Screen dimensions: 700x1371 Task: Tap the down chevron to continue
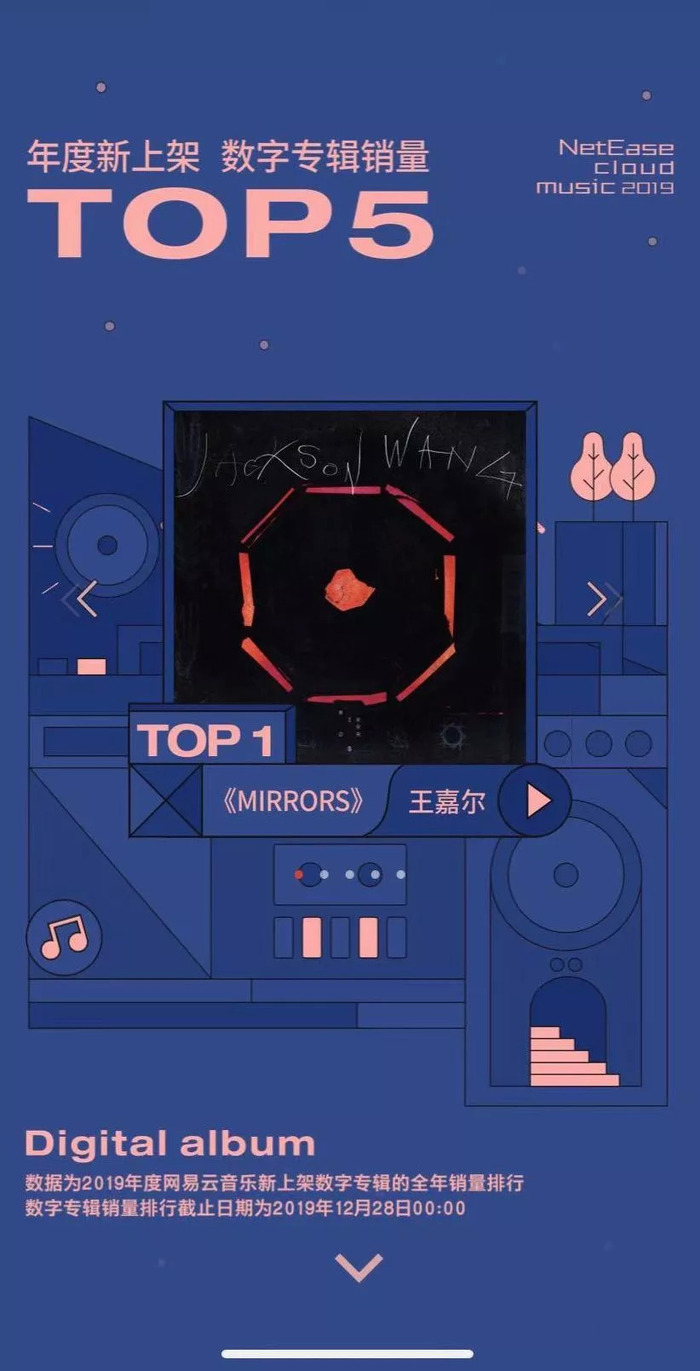(x=359, y=1267)
